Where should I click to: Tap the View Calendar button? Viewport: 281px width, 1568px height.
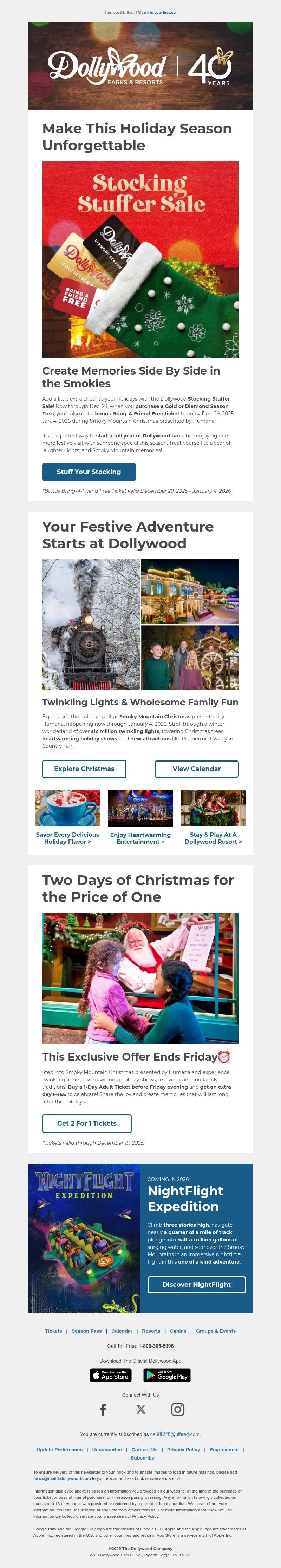[196, 768]
